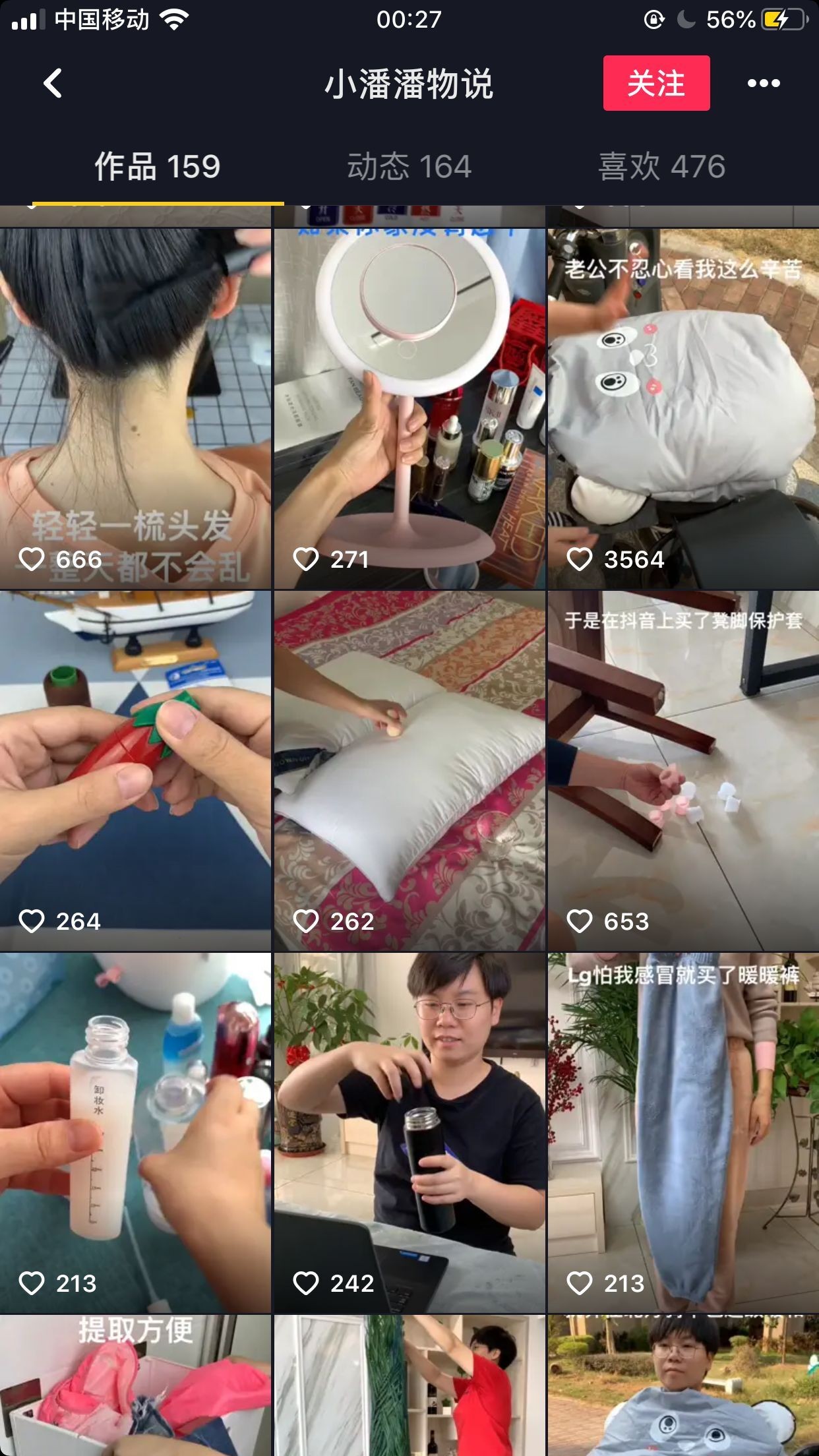The height and width of the screenshot is (1456, 819).
Task: Open the red shirt person video
Action: tap(409, 1385)
